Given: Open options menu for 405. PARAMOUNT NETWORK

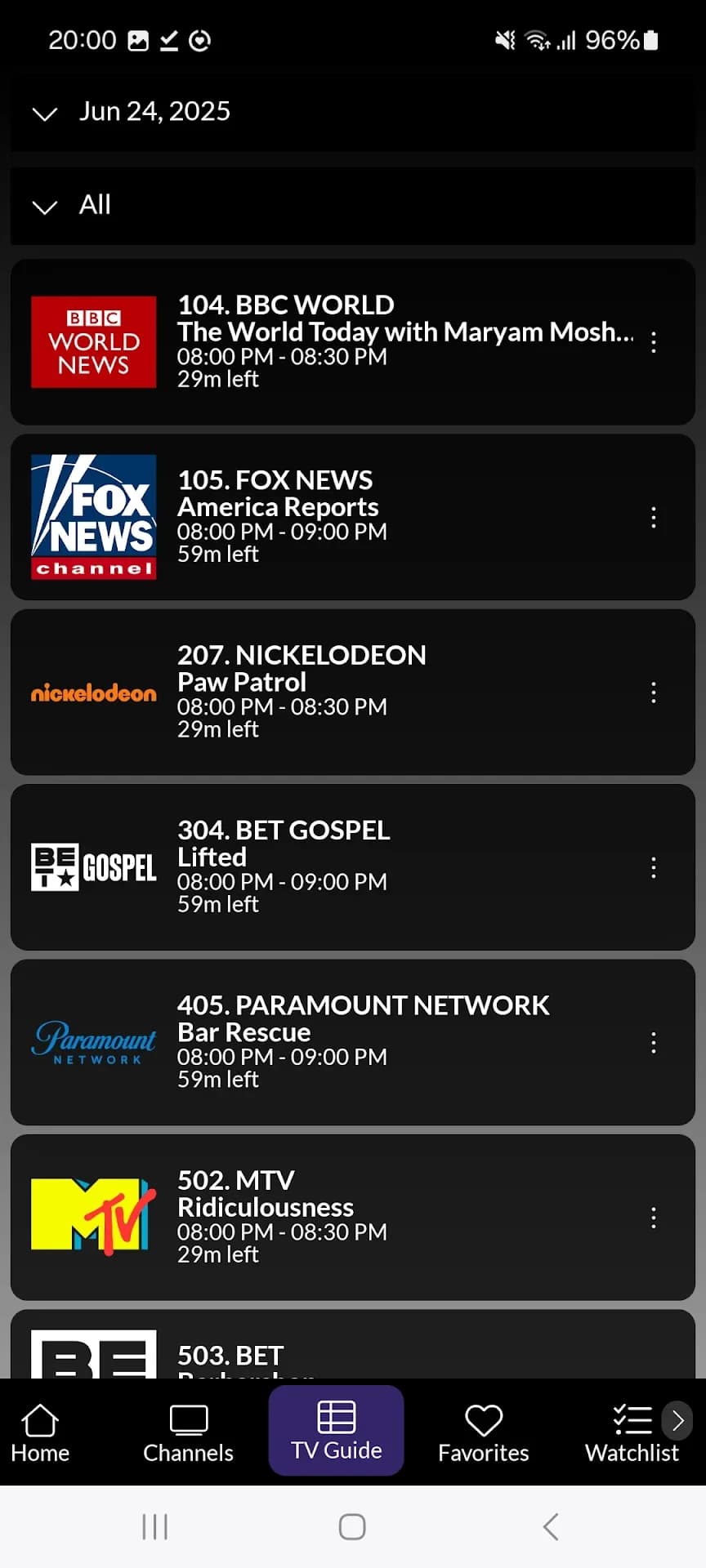Looking at the screenshot, I should point(654,1043).
